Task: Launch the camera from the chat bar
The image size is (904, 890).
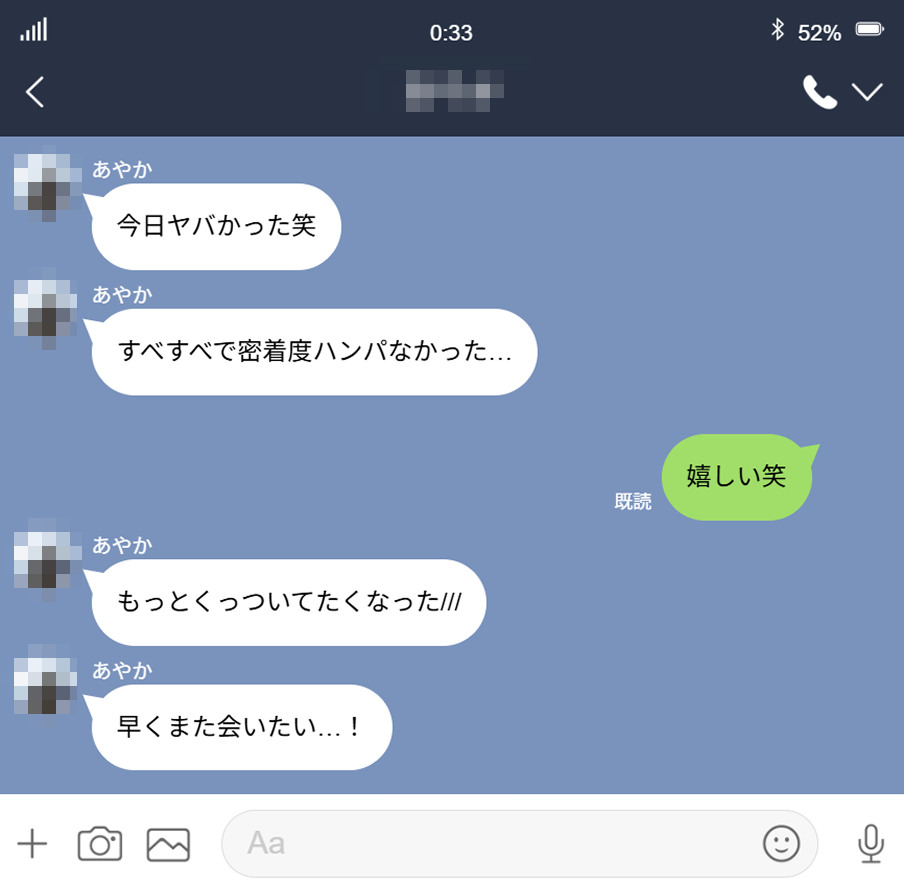Action: (100, 844)
